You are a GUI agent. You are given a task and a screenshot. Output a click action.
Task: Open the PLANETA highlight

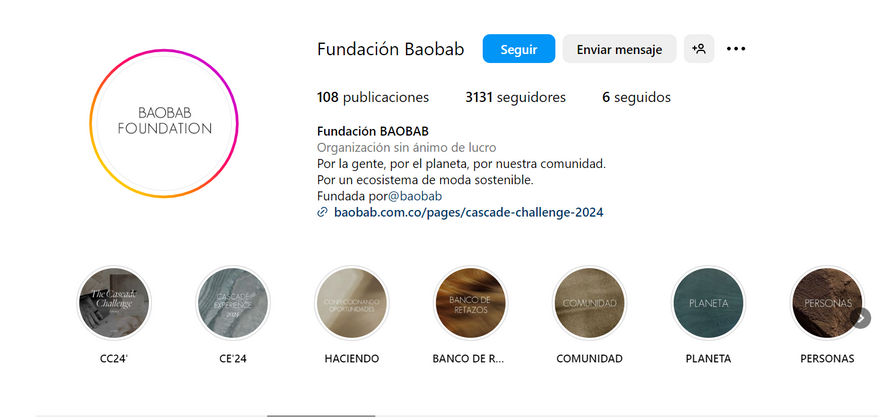(x=708, y=303)
